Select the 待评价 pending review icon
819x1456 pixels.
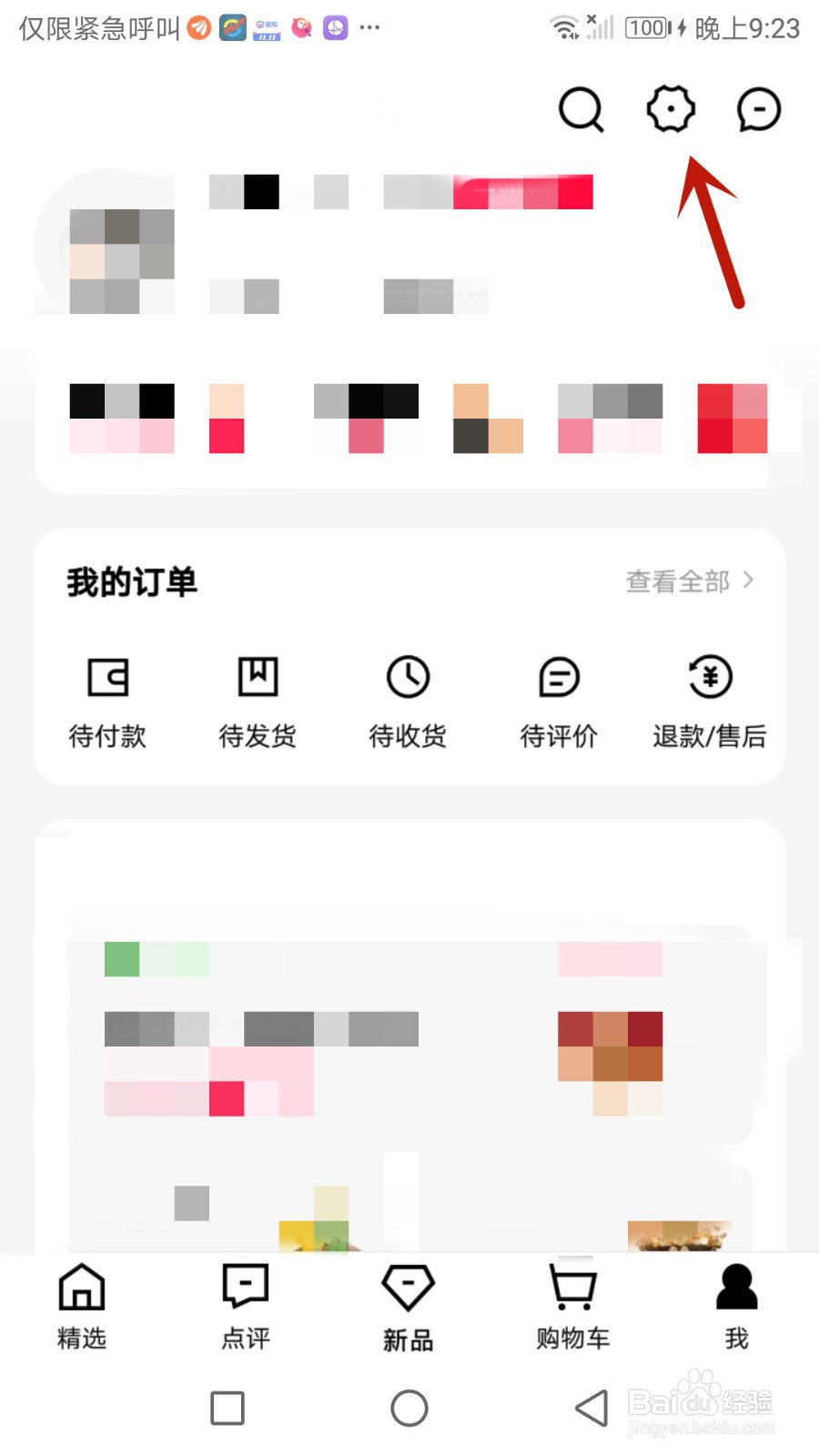558,701
